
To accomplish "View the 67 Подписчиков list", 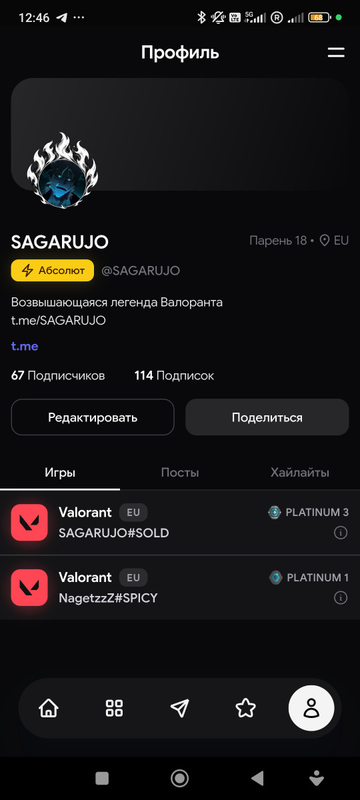I will click(58, 376).
